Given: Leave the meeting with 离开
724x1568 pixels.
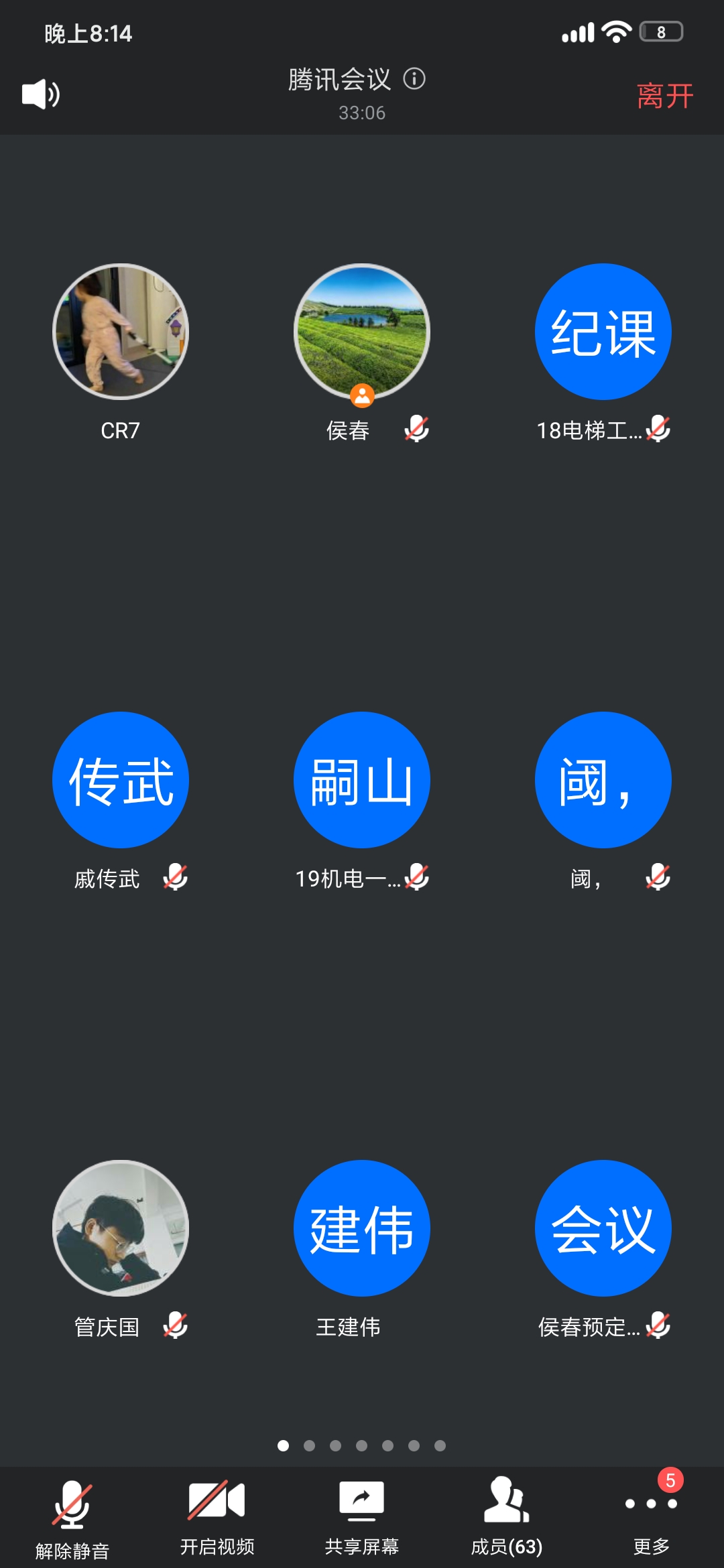Looking at the screenshot, I should click(664, 96).
